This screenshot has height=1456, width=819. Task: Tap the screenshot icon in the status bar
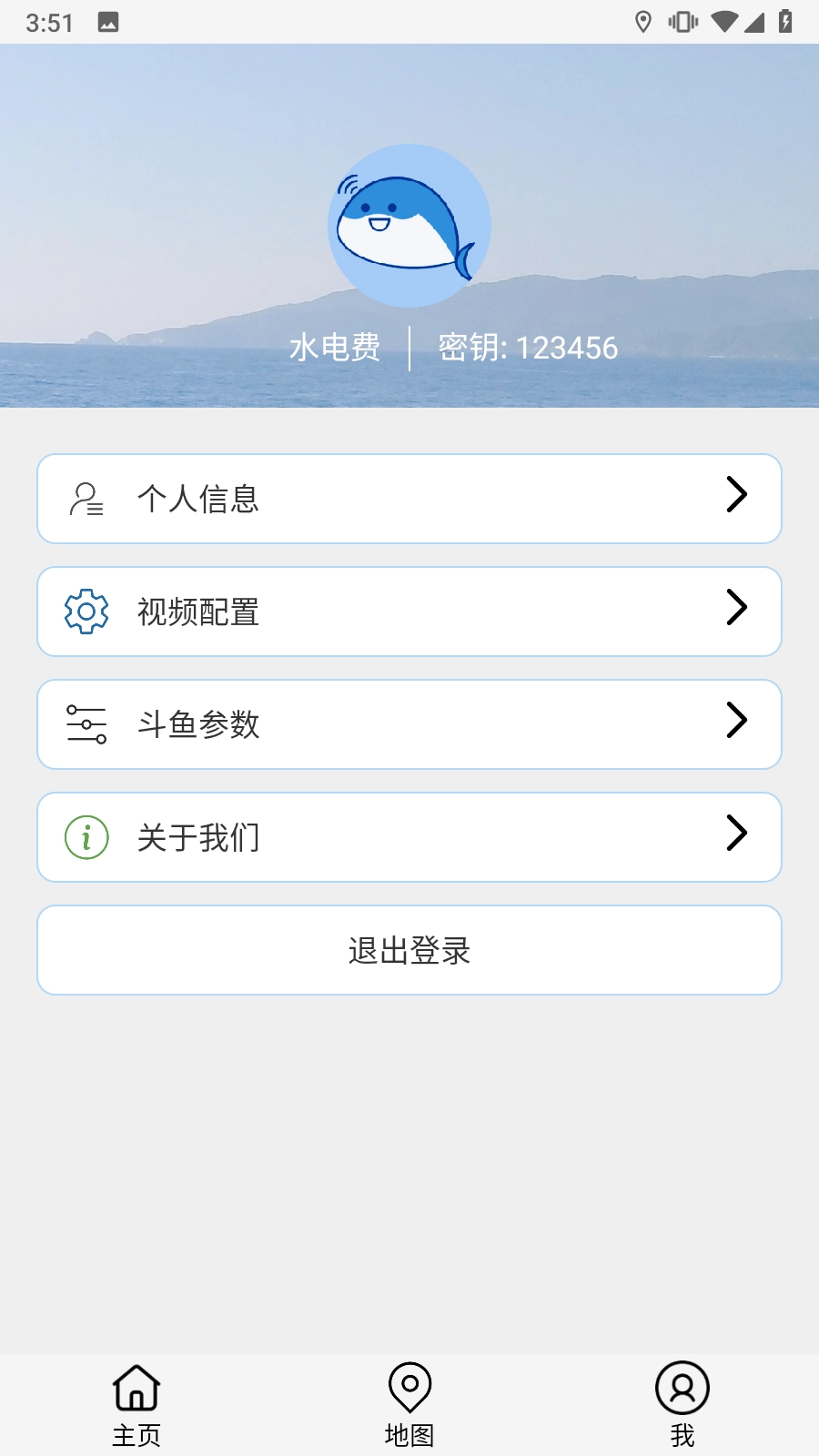tap(108, 22)
